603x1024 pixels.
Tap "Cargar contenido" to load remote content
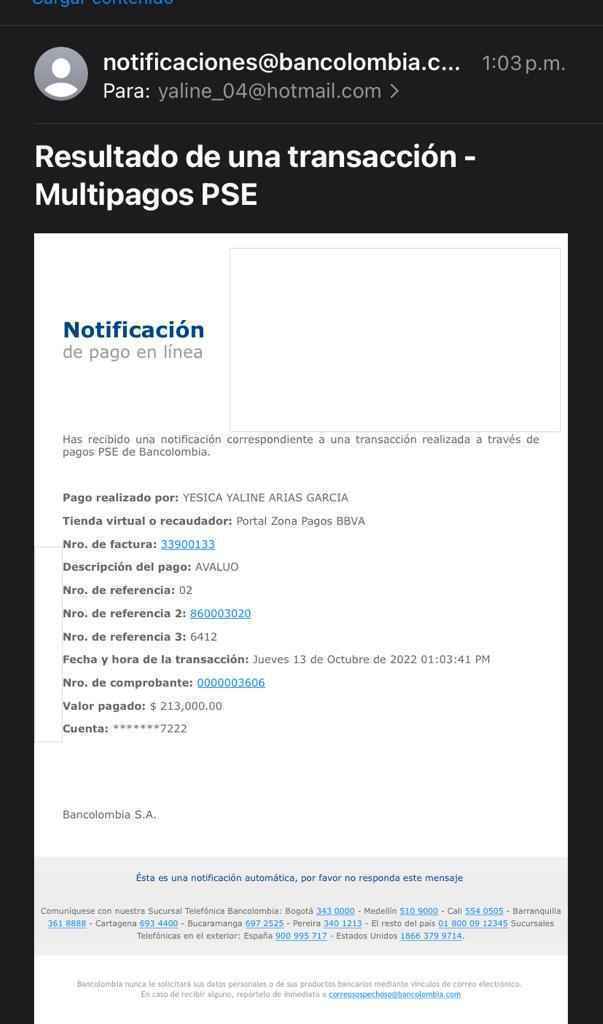(103, 3)
